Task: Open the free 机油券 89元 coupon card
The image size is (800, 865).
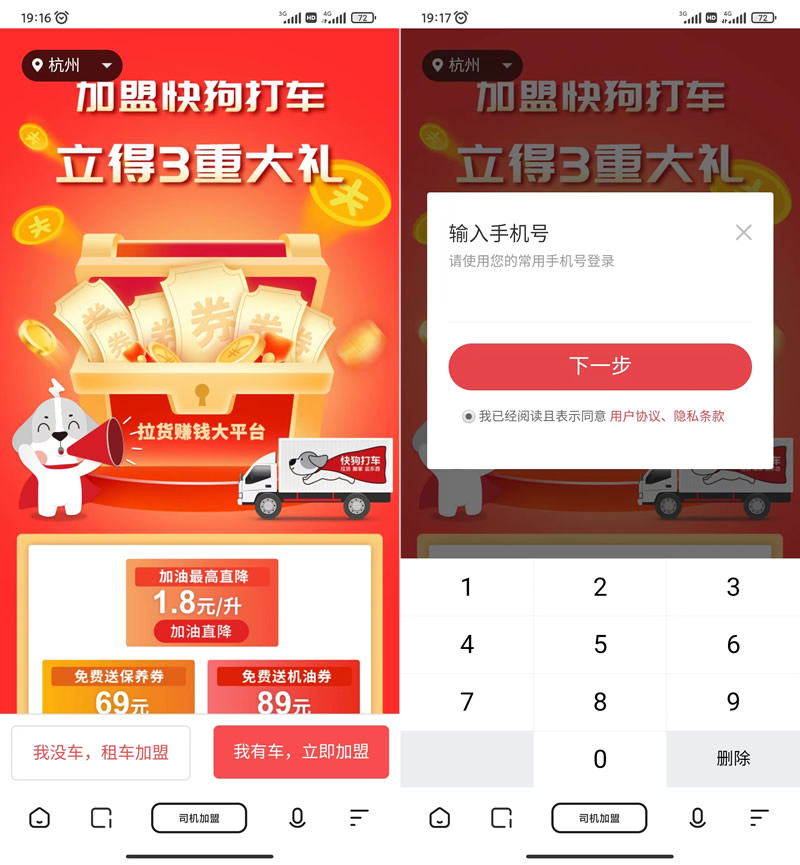Action: pyautogui.click(x=283, y=690)
